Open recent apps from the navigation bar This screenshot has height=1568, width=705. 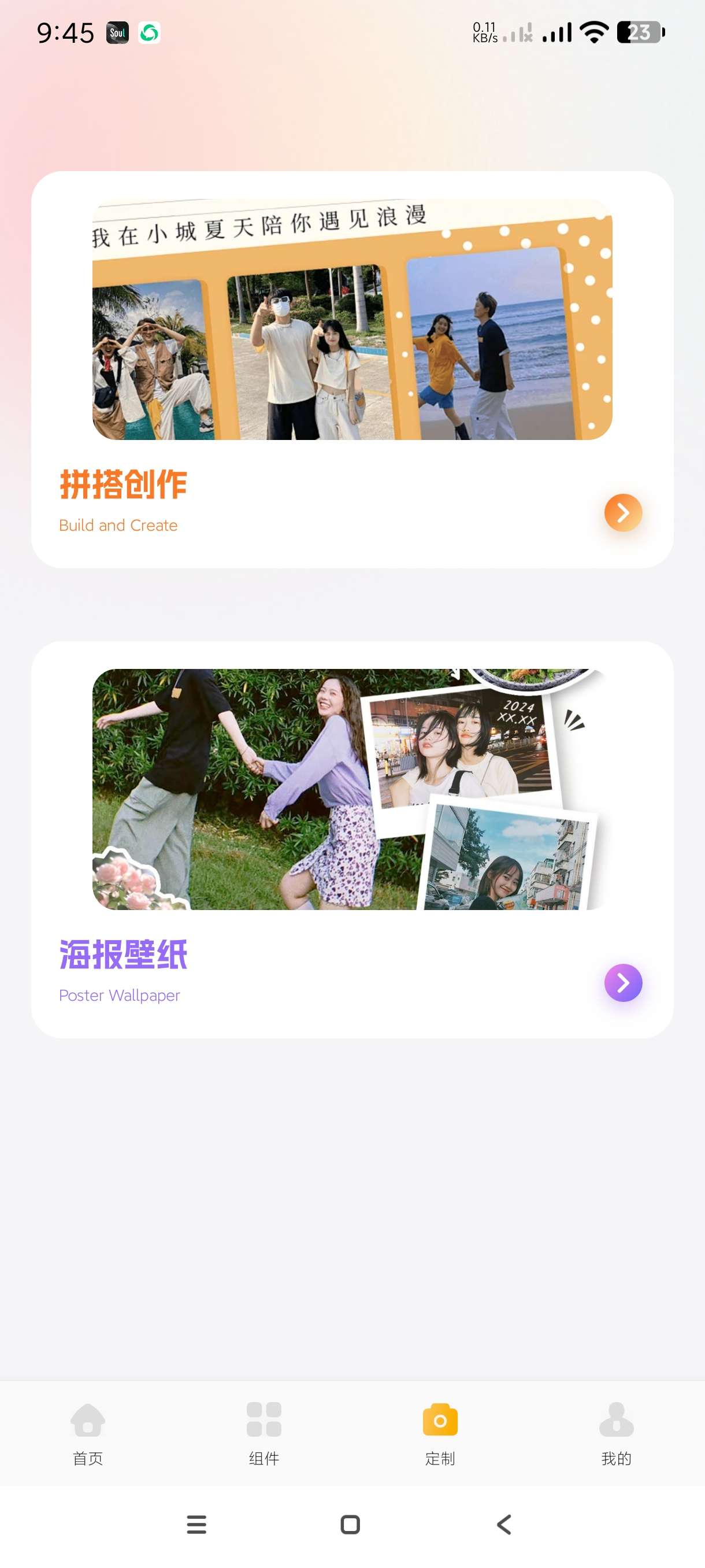[x=196, y=1524]
